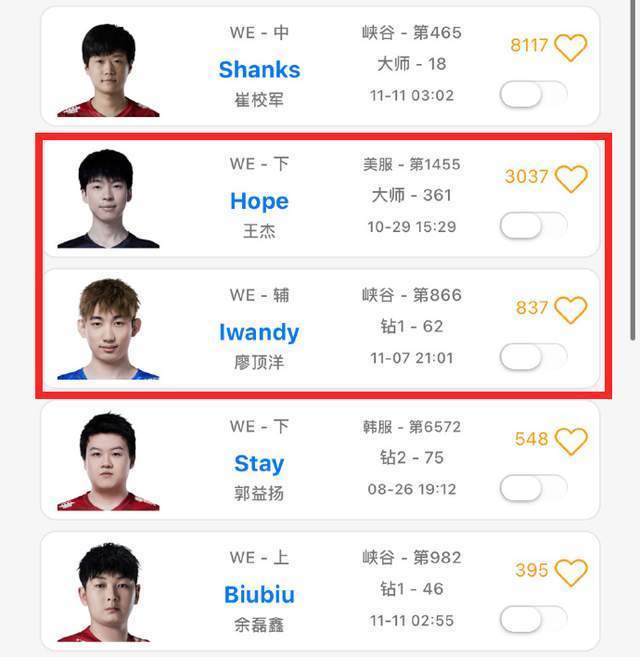This screenshot has width=640, height=657.
Task: Tap the heart icon for Hope
Action: (571, 178)
